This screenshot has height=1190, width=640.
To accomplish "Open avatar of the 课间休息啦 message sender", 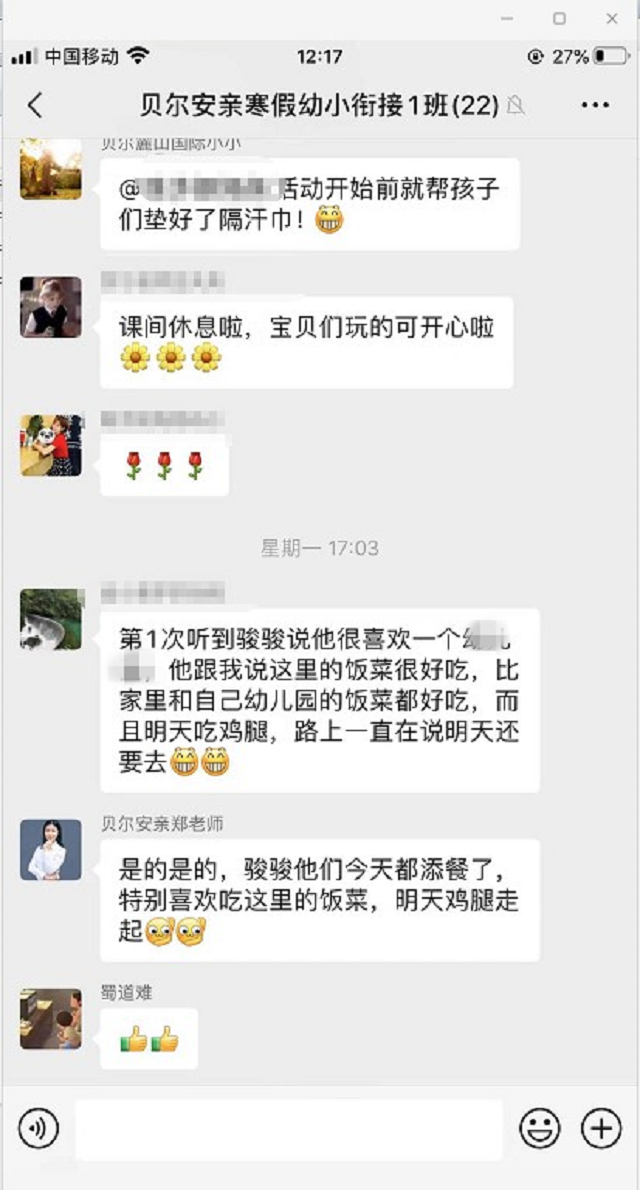I will (51, 307).
